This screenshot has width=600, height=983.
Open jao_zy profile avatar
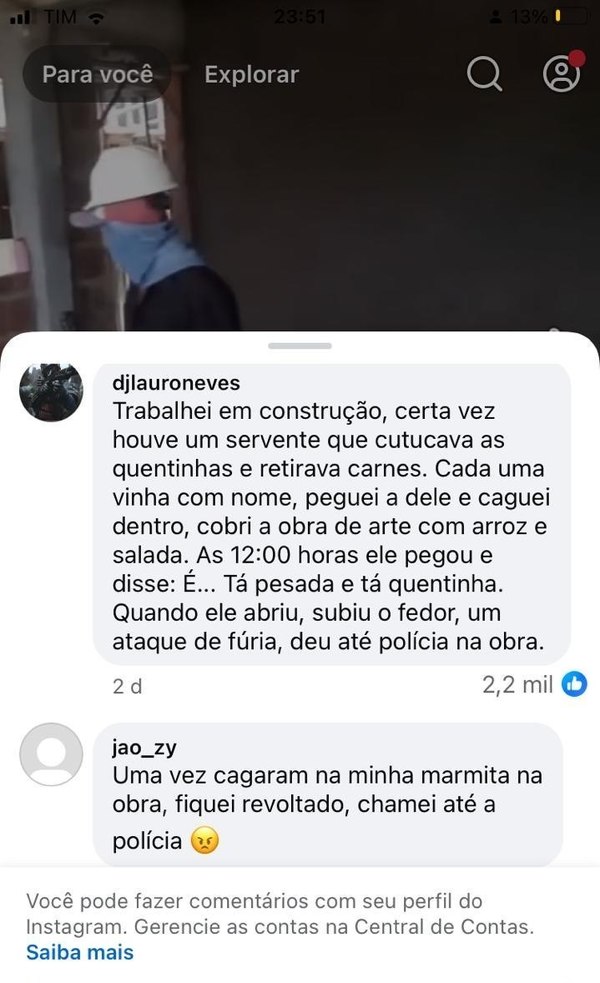pyautogui.click(x=51, y=754)
